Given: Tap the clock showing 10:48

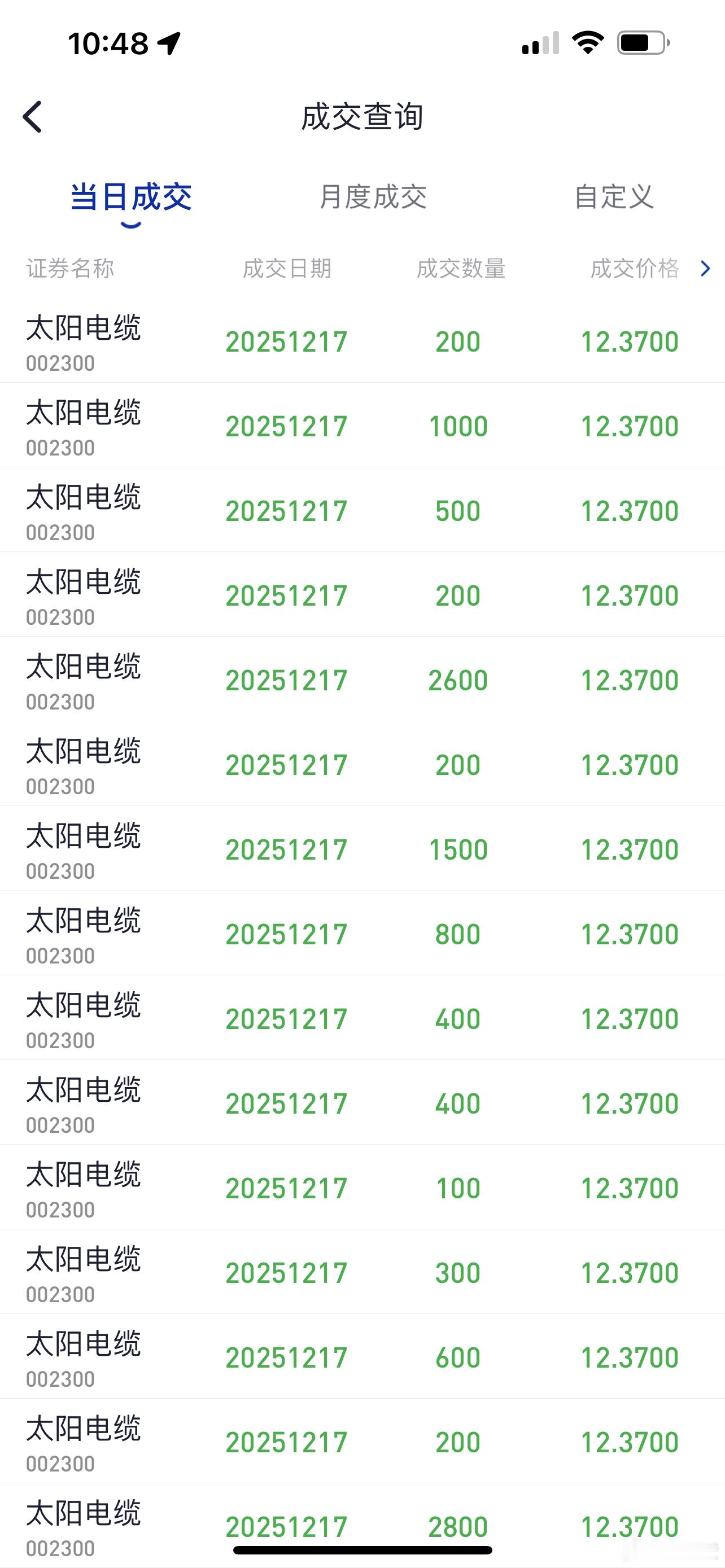Looking at the screenshot, I should (x=107, y=41).
